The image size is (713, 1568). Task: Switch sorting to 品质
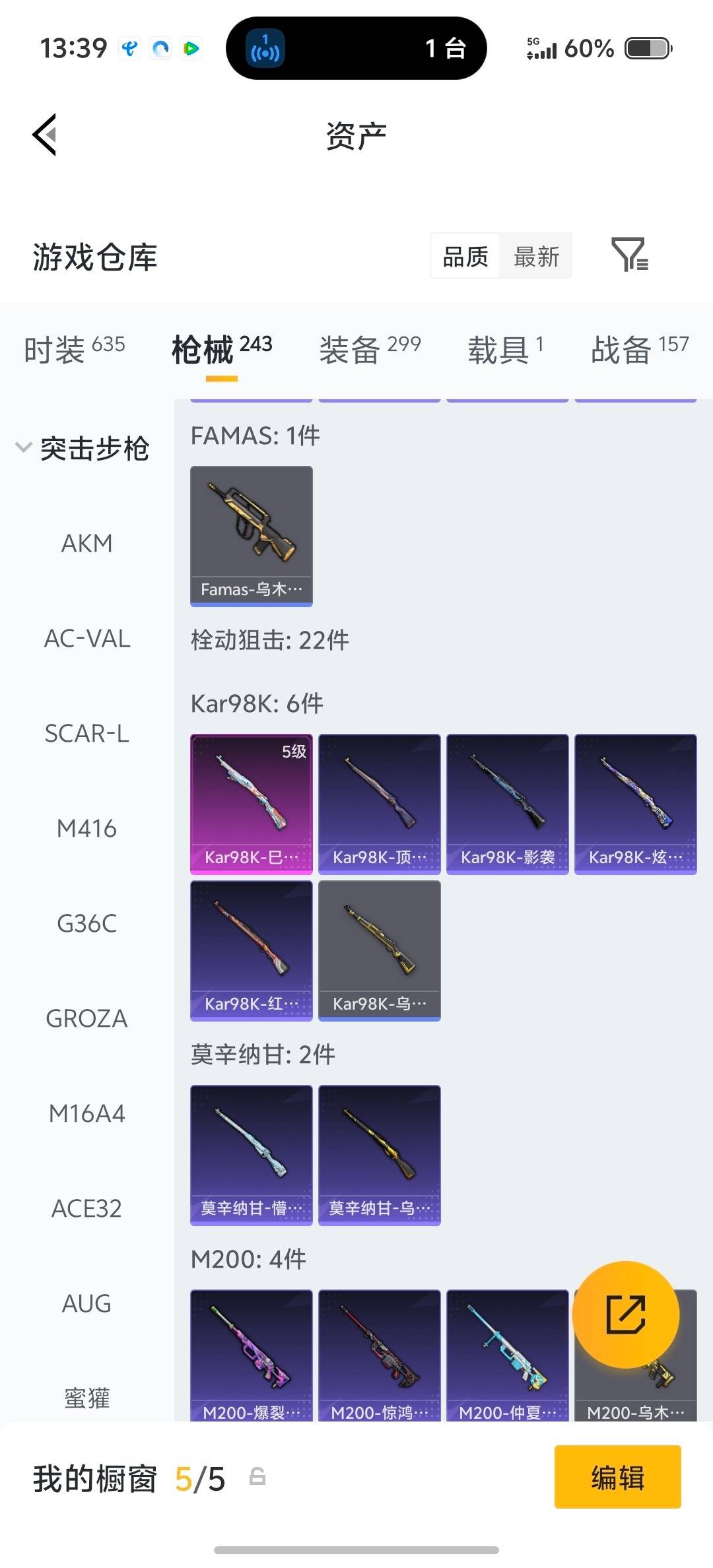click(x=464, y=256)
